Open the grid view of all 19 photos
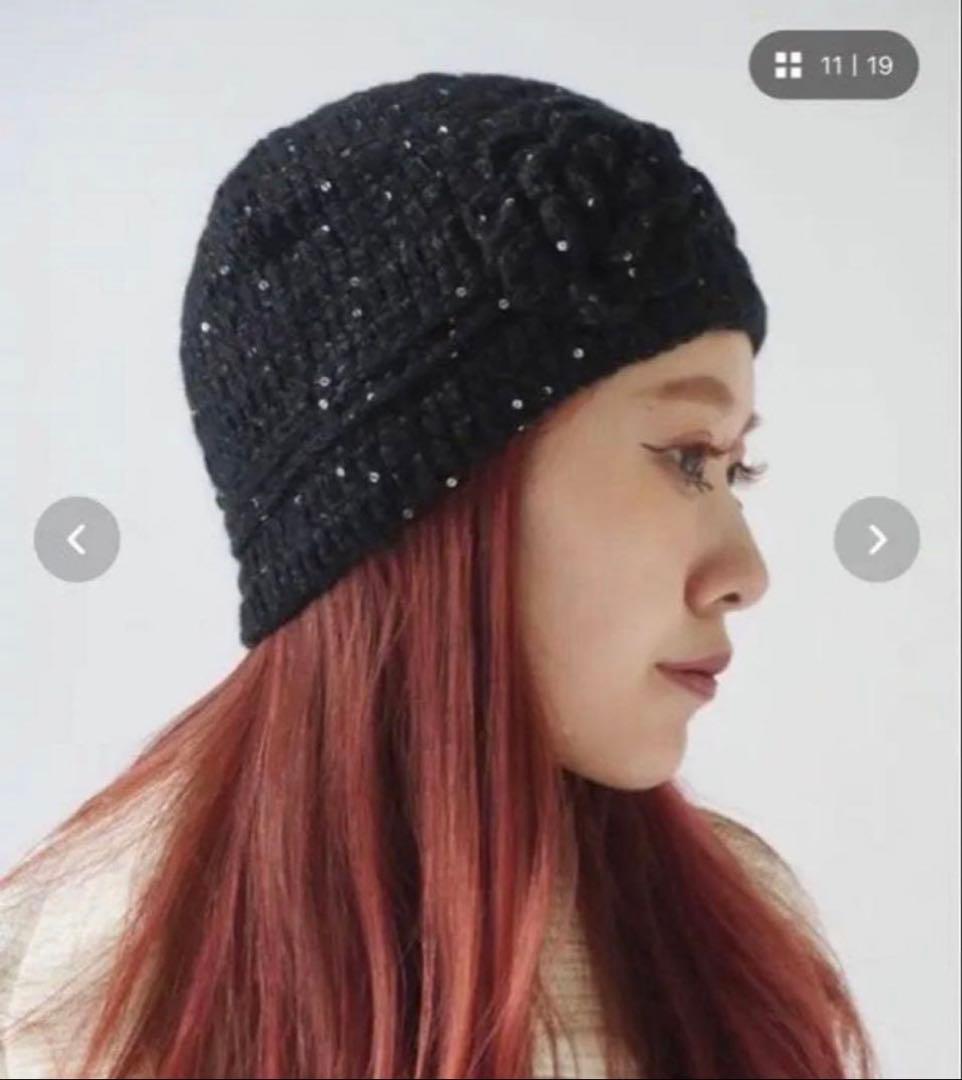Screen dimensions: 962x1080 [x=834, y=65]
